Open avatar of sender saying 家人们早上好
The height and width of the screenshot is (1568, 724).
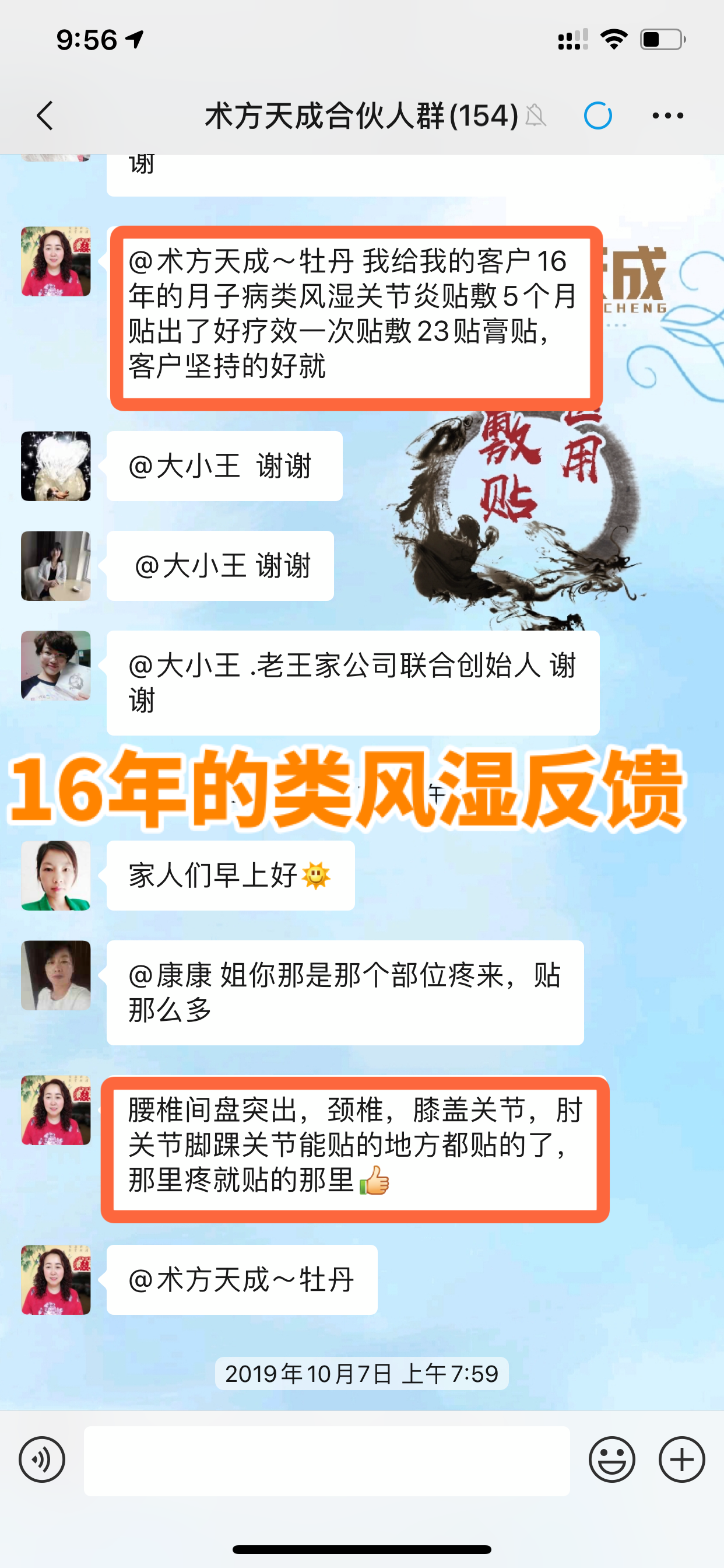click(x=56, y=876)
